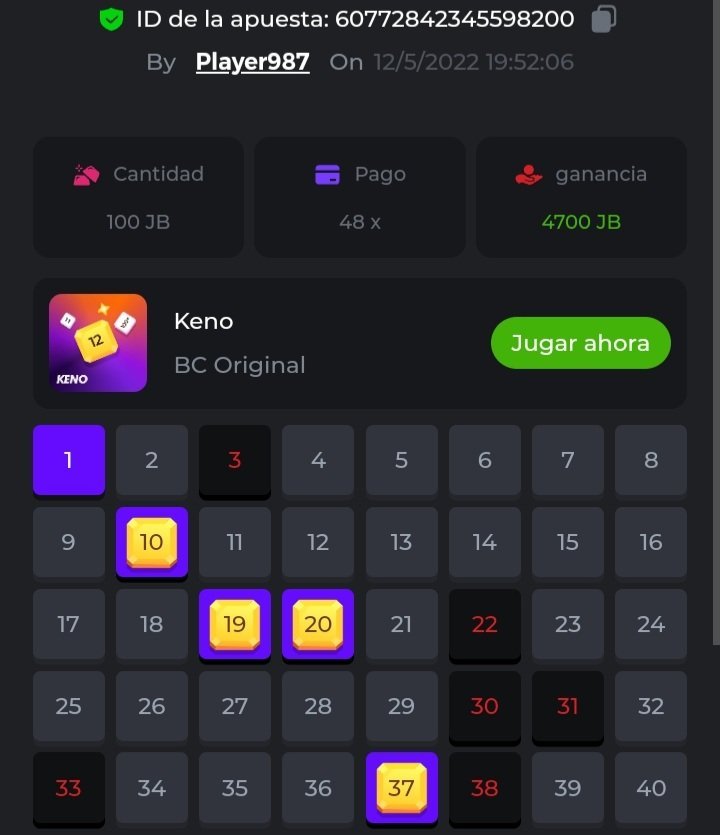720x835 pixels.
Task: Copy the bet ID to clipboard
Action: [x=602, y=19]
